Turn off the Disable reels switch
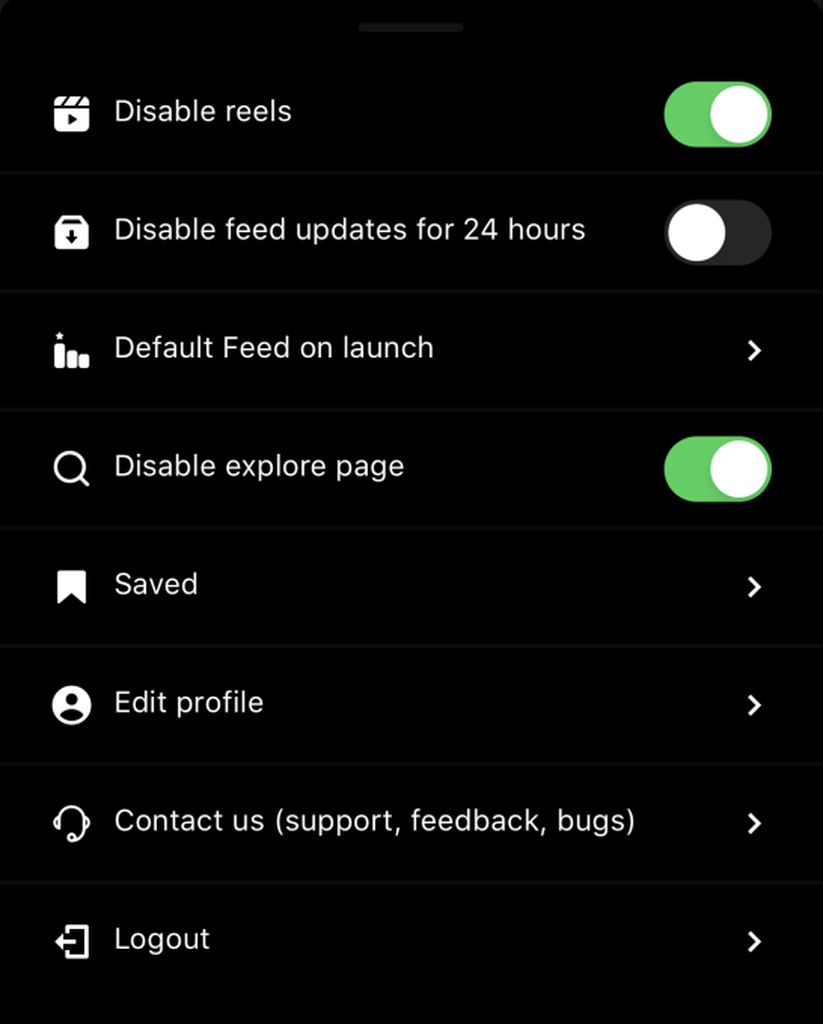 (717, 114)
